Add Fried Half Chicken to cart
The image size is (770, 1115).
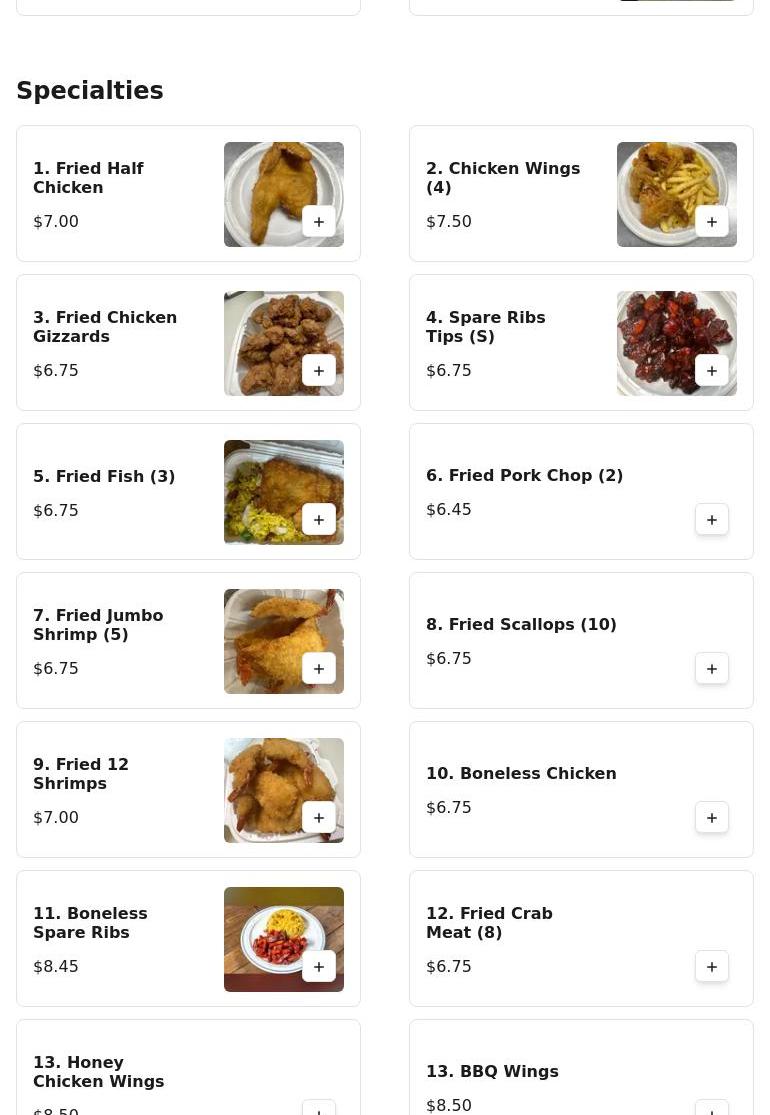[319, 222]
